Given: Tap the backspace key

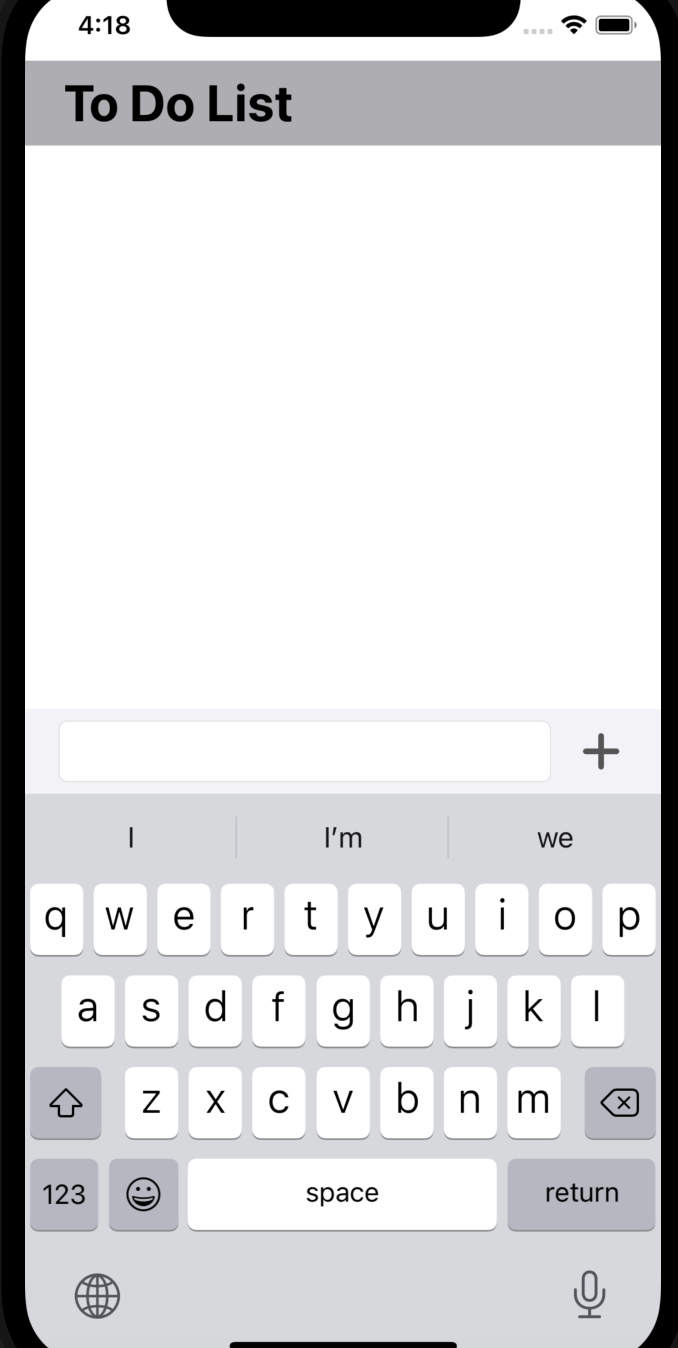Looking at the screenshot, I should click(619, 1103).
